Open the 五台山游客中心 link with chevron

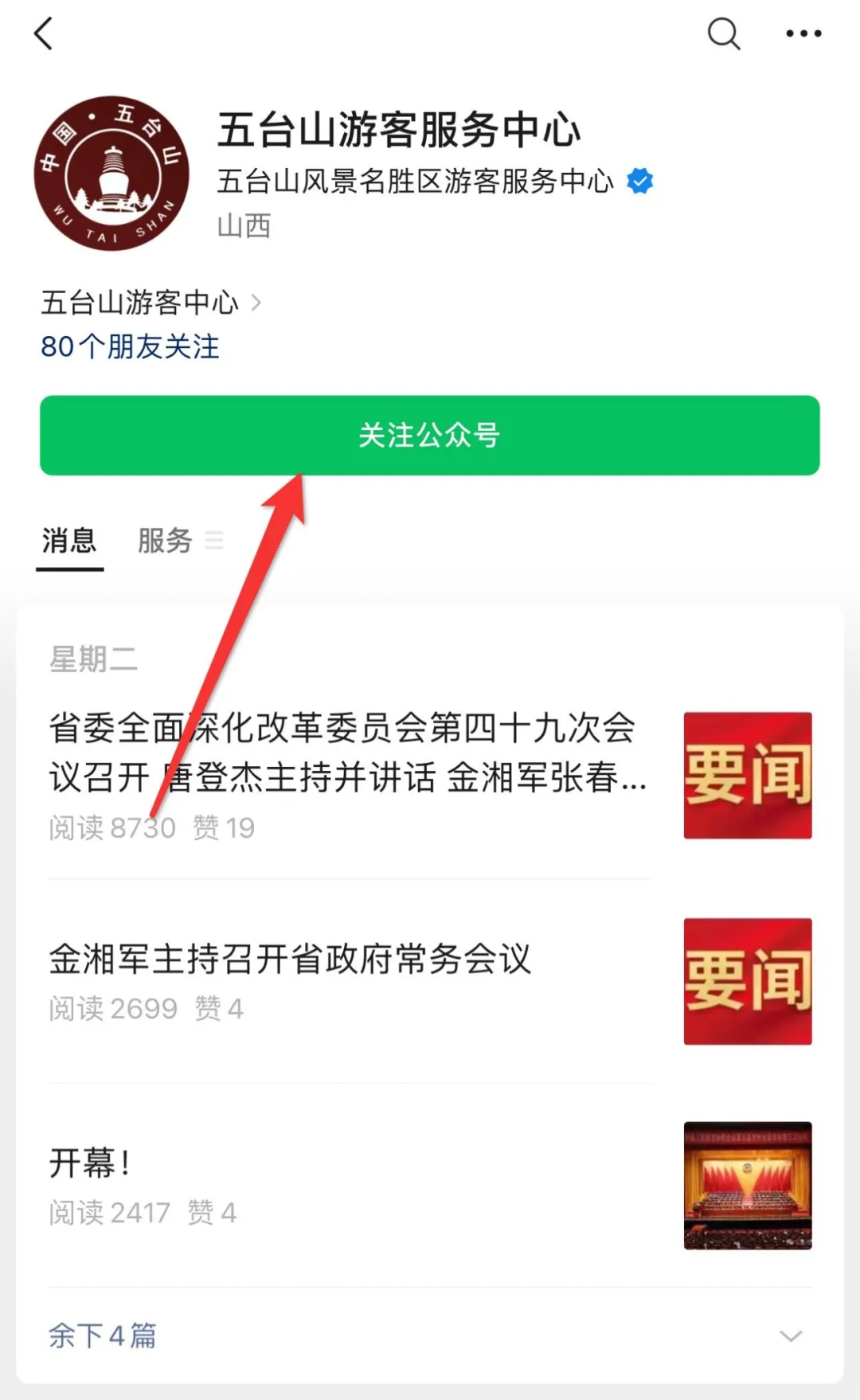tap(151, 303)
